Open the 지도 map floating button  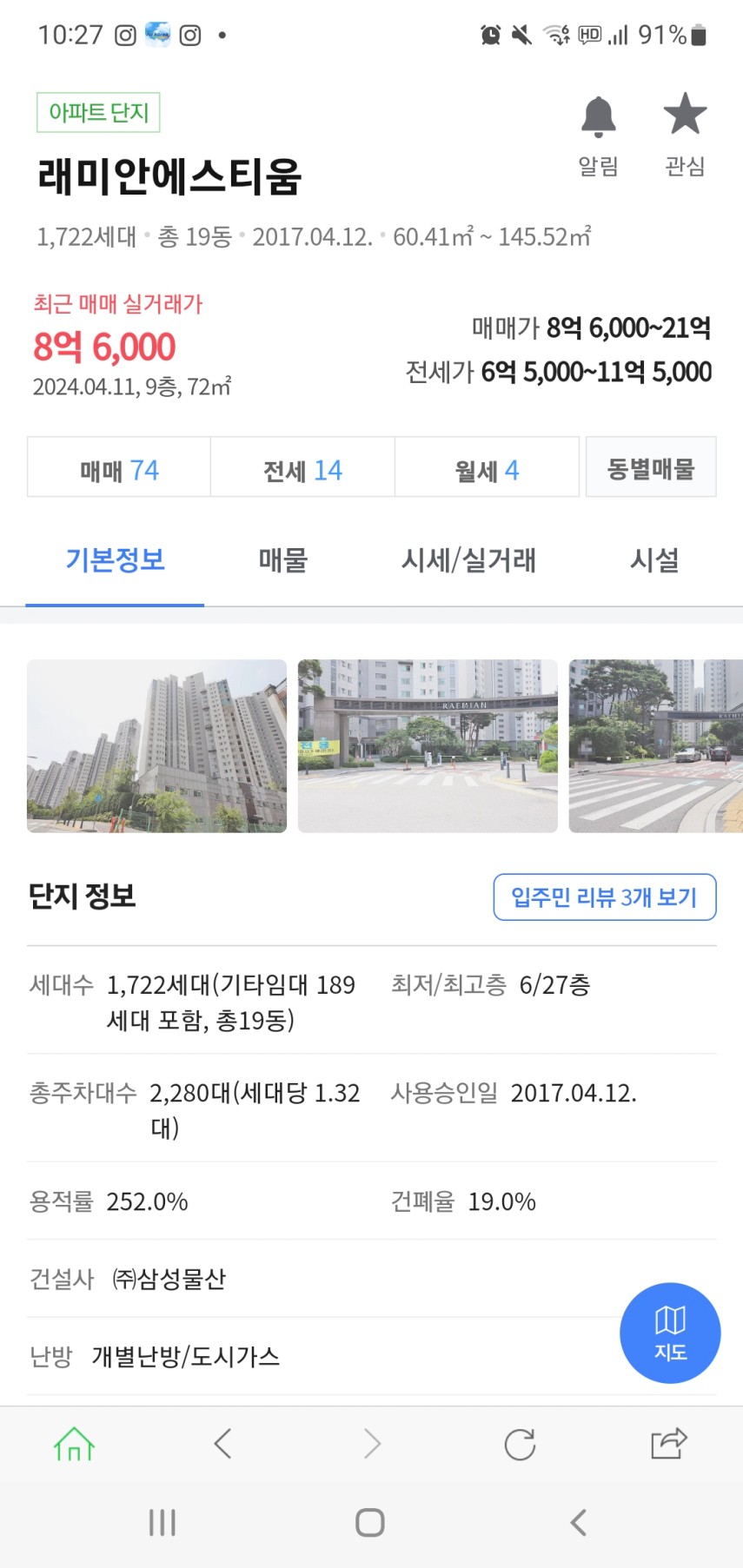[670, 1333]
